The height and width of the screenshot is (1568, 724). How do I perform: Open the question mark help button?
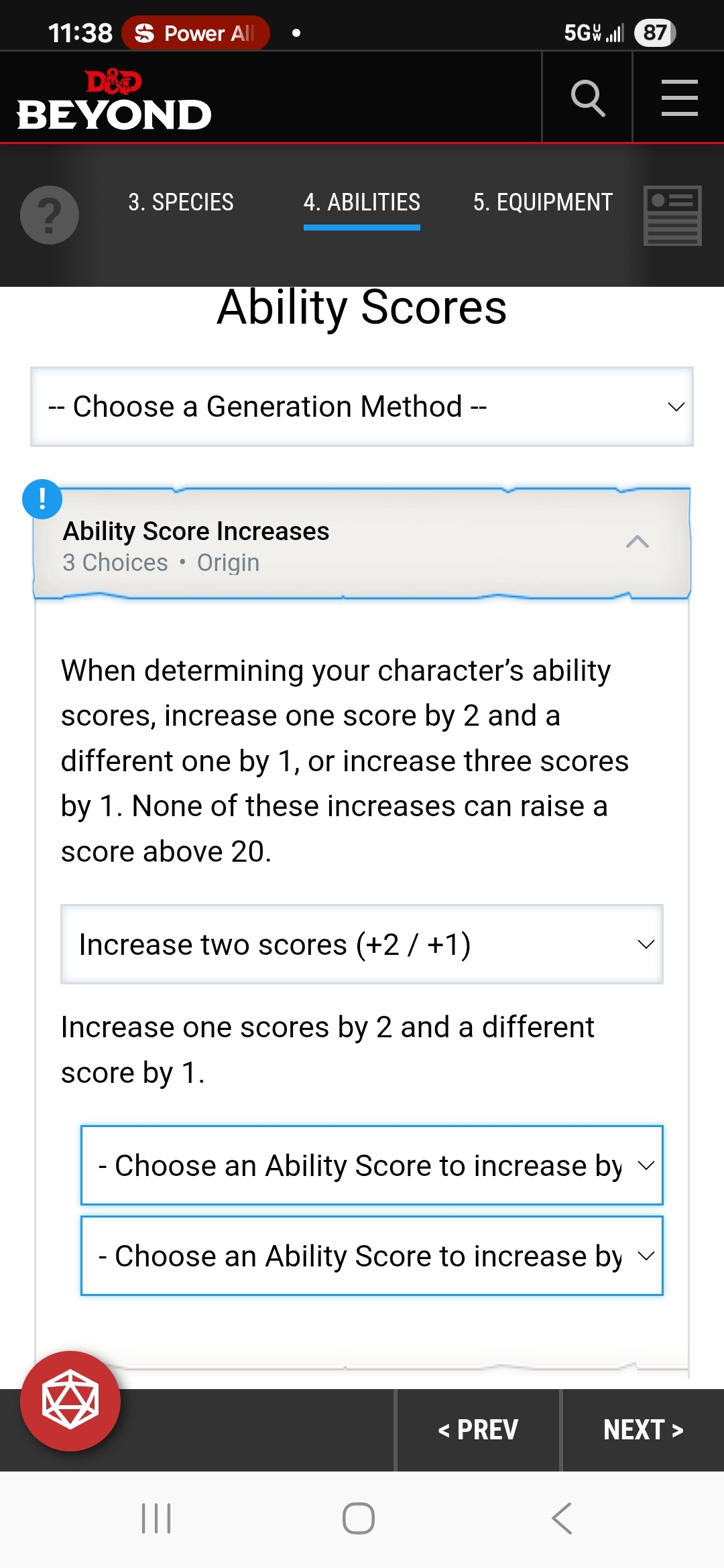50,215
